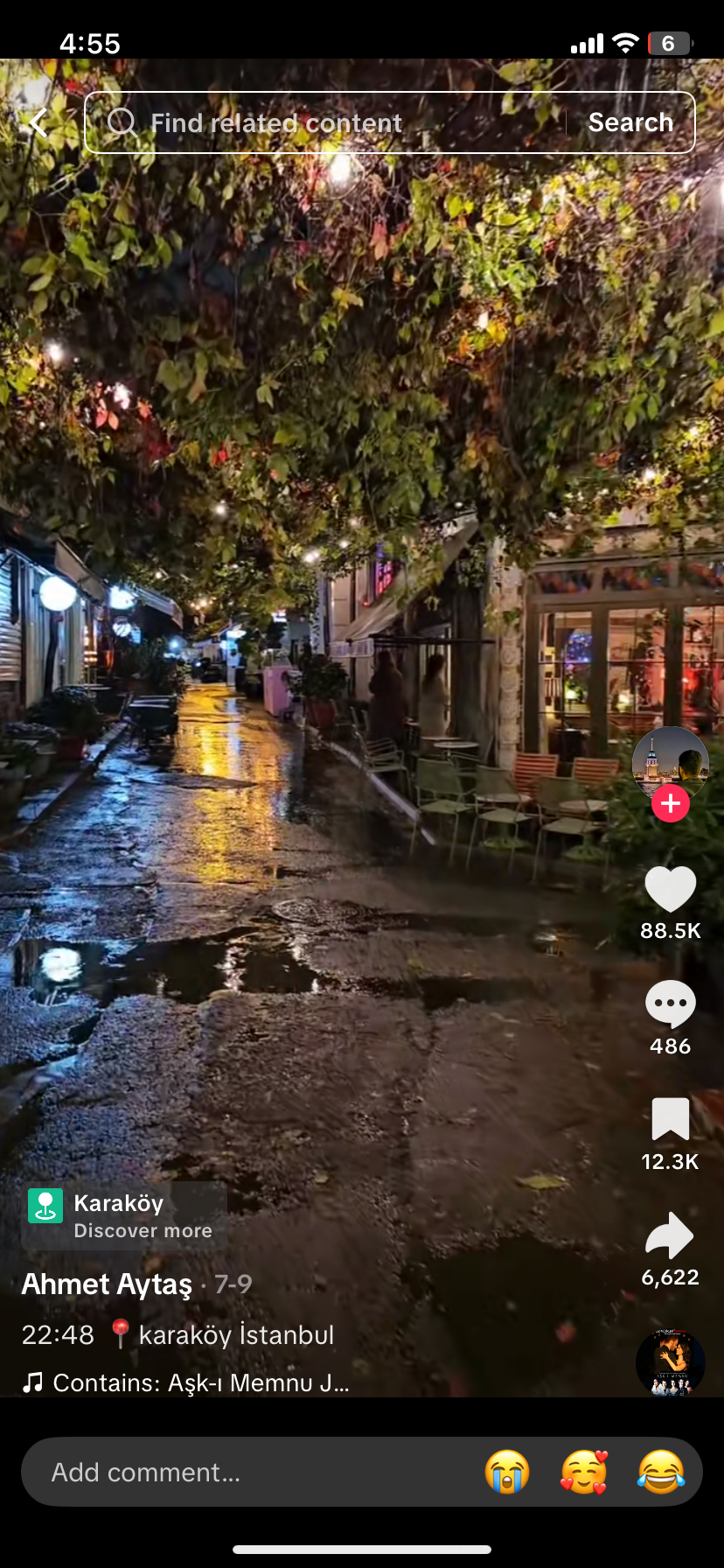This screenshot has width=724, height=1568.
Task: Open the creator's profile picture
Action: pos(670,759)
